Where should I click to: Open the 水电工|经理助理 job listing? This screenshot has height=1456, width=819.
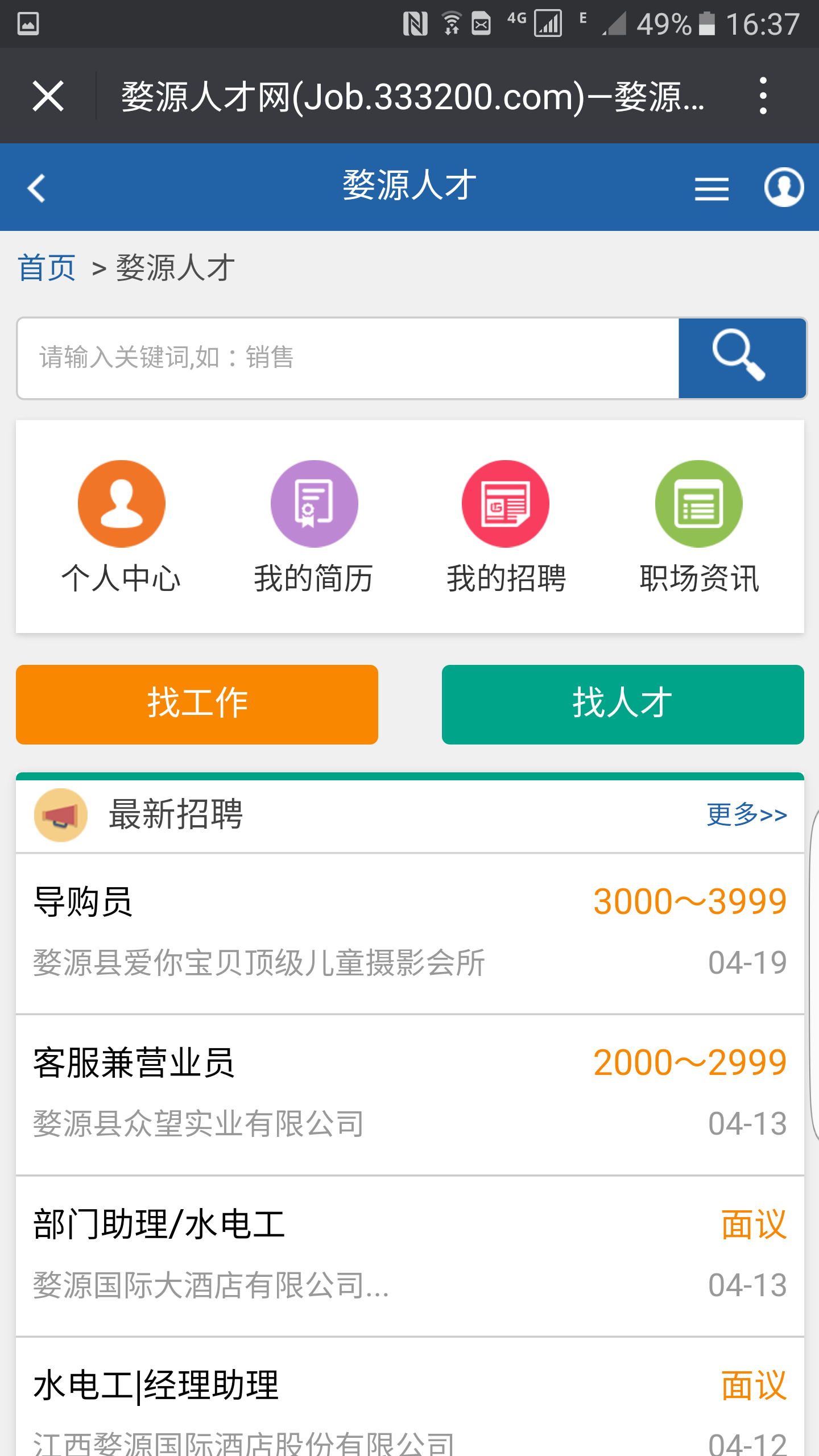click(409, 1405)
